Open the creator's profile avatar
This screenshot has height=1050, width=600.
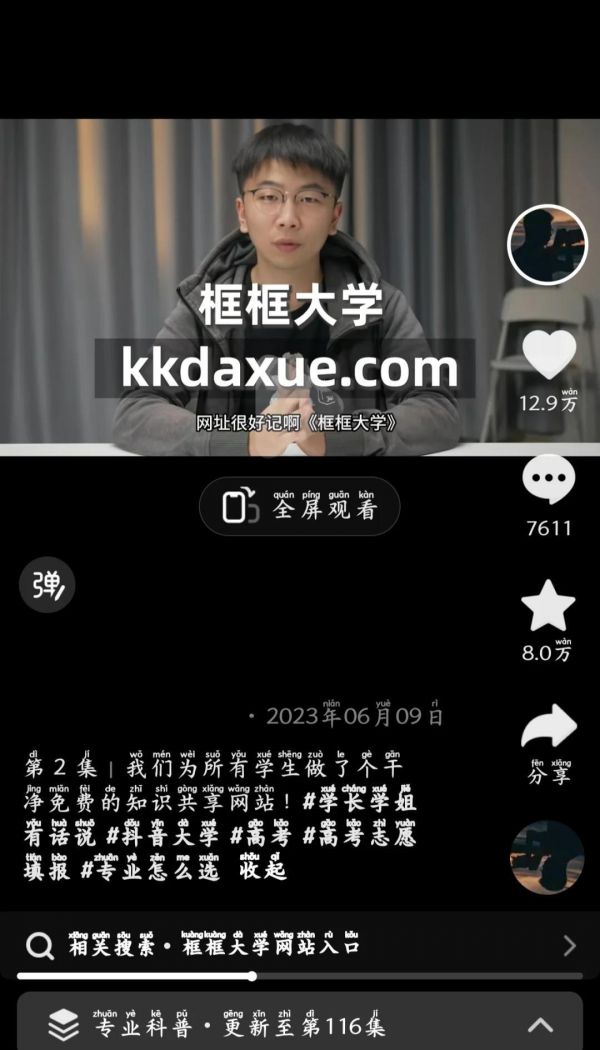click(547, 244)
